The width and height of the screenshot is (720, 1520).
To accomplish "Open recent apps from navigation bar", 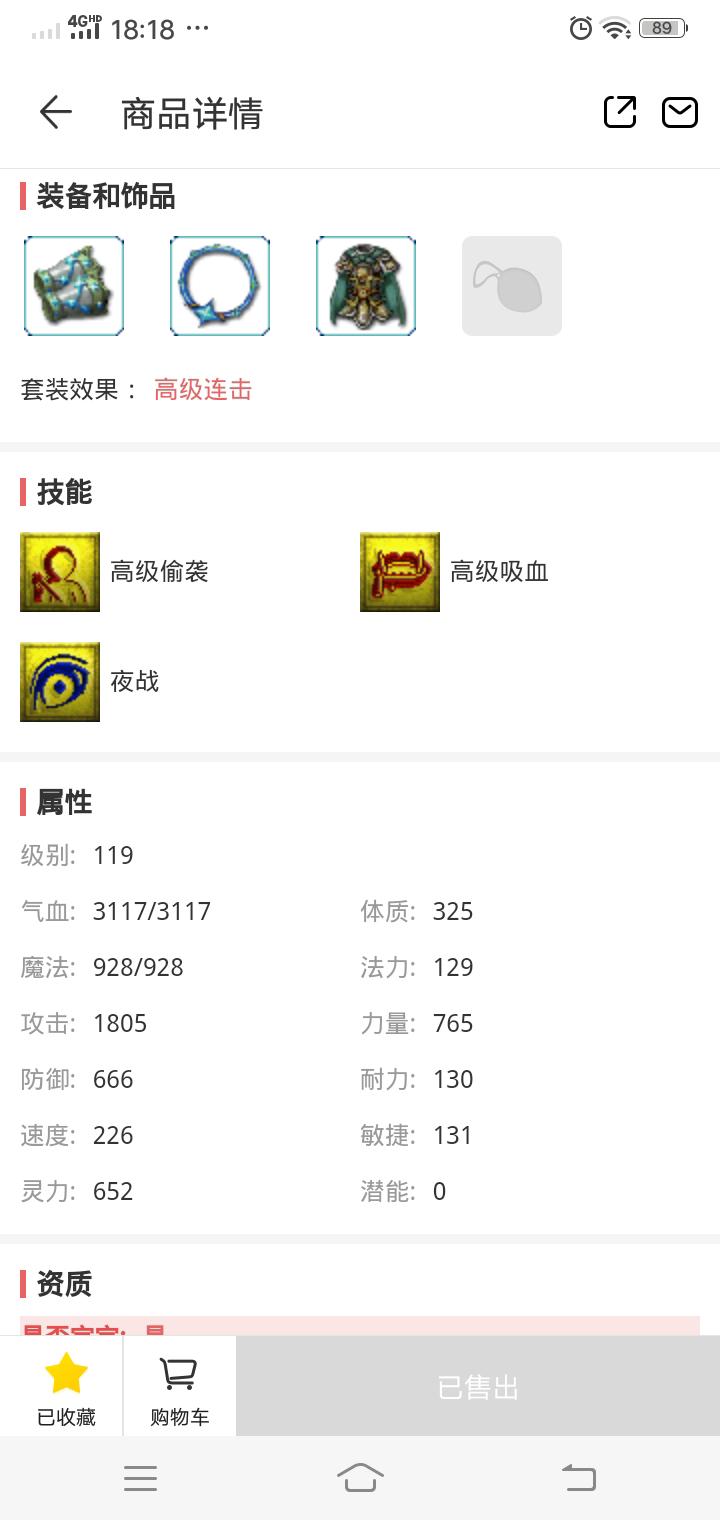I will coord(140,1478).
